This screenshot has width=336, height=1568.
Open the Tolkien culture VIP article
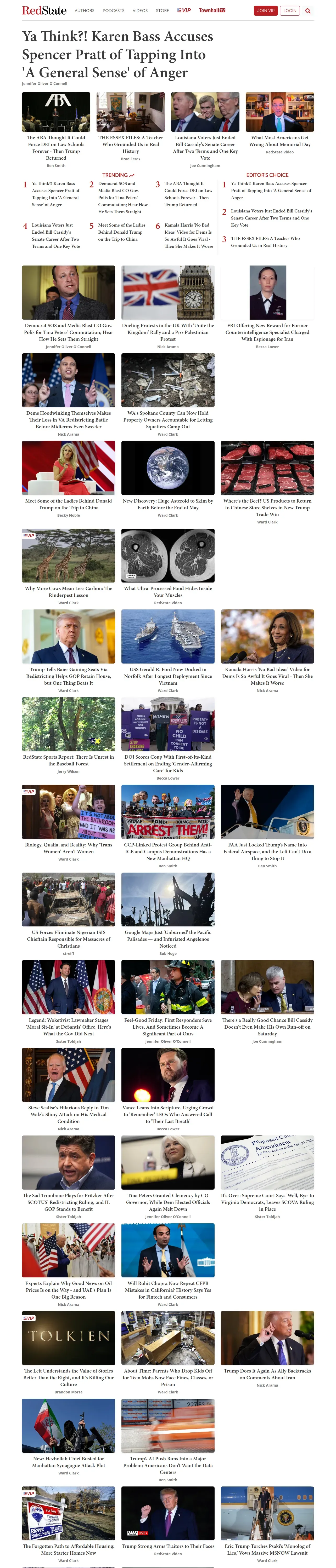[68, 1377]
